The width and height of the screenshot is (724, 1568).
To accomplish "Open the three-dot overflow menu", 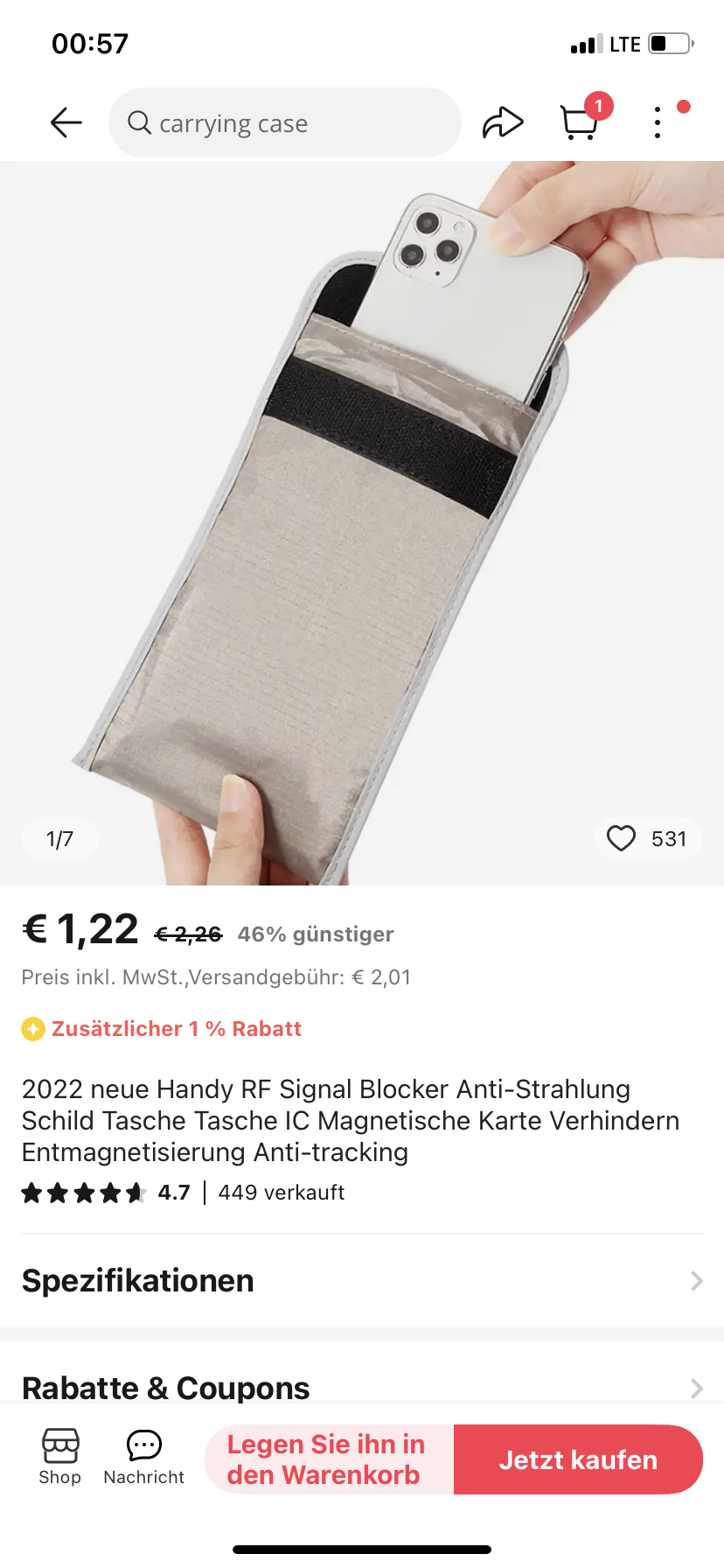I will point(658,122).
